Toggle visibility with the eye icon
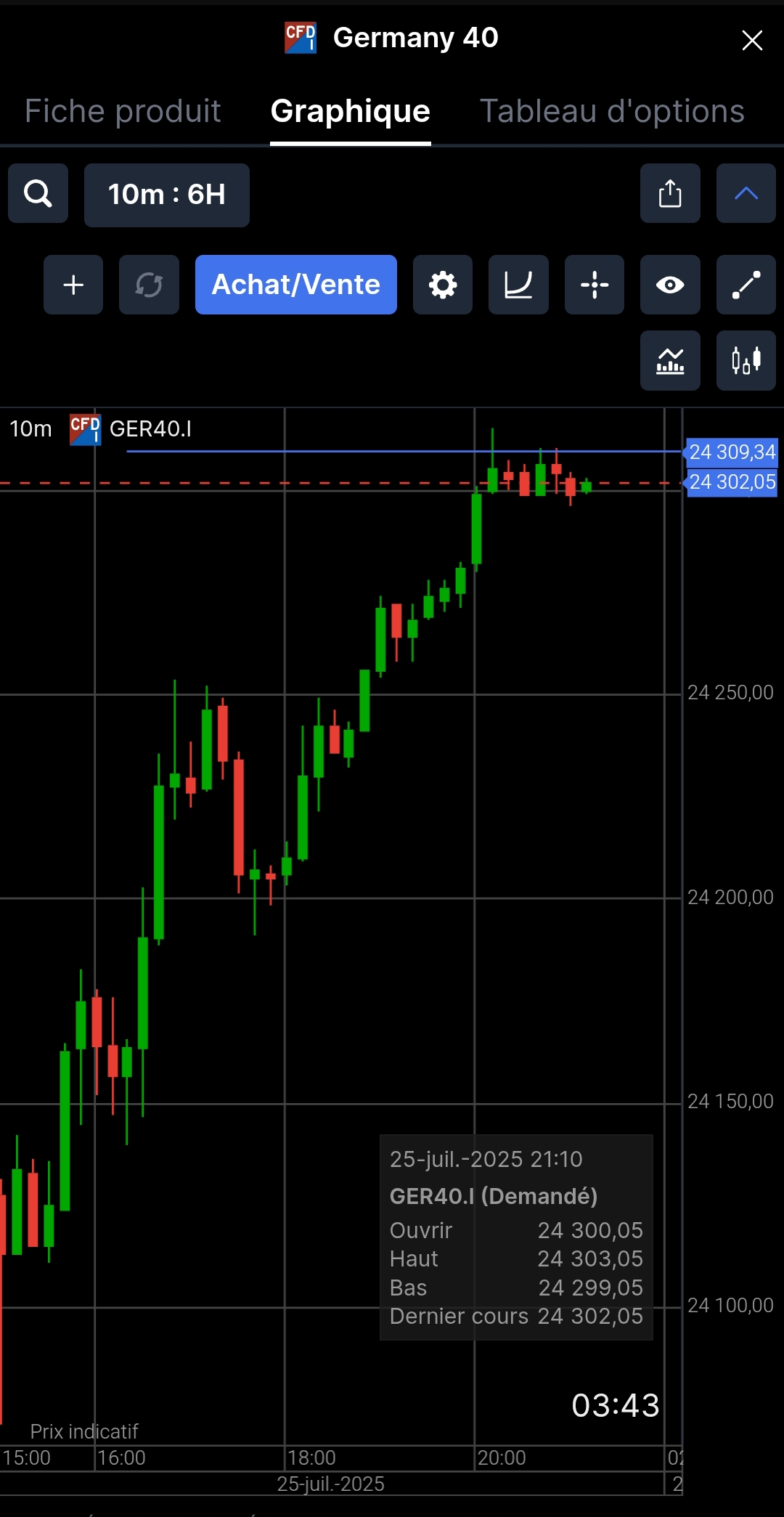This screenshot has width=784, height=1517. tap(670, 285)
